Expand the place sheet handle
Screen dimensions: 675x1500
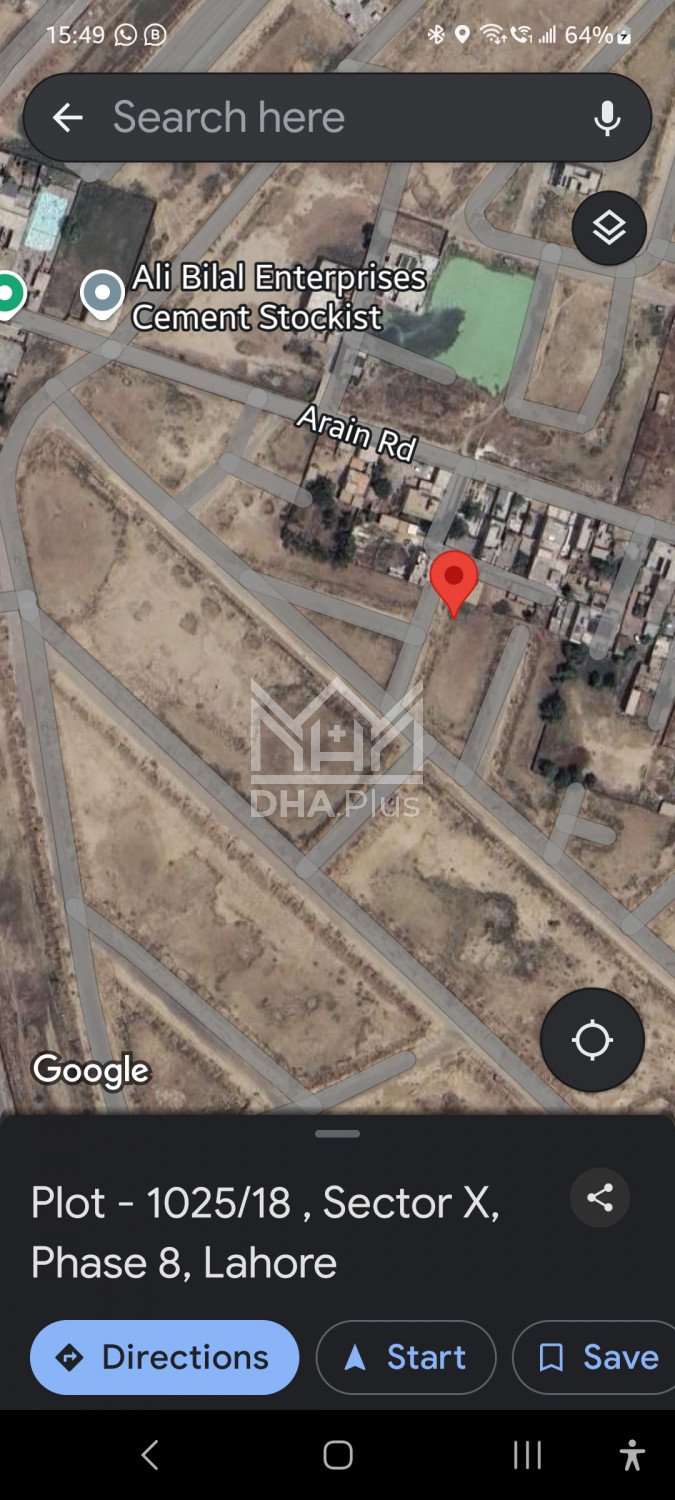click(x=337, y=1134)
